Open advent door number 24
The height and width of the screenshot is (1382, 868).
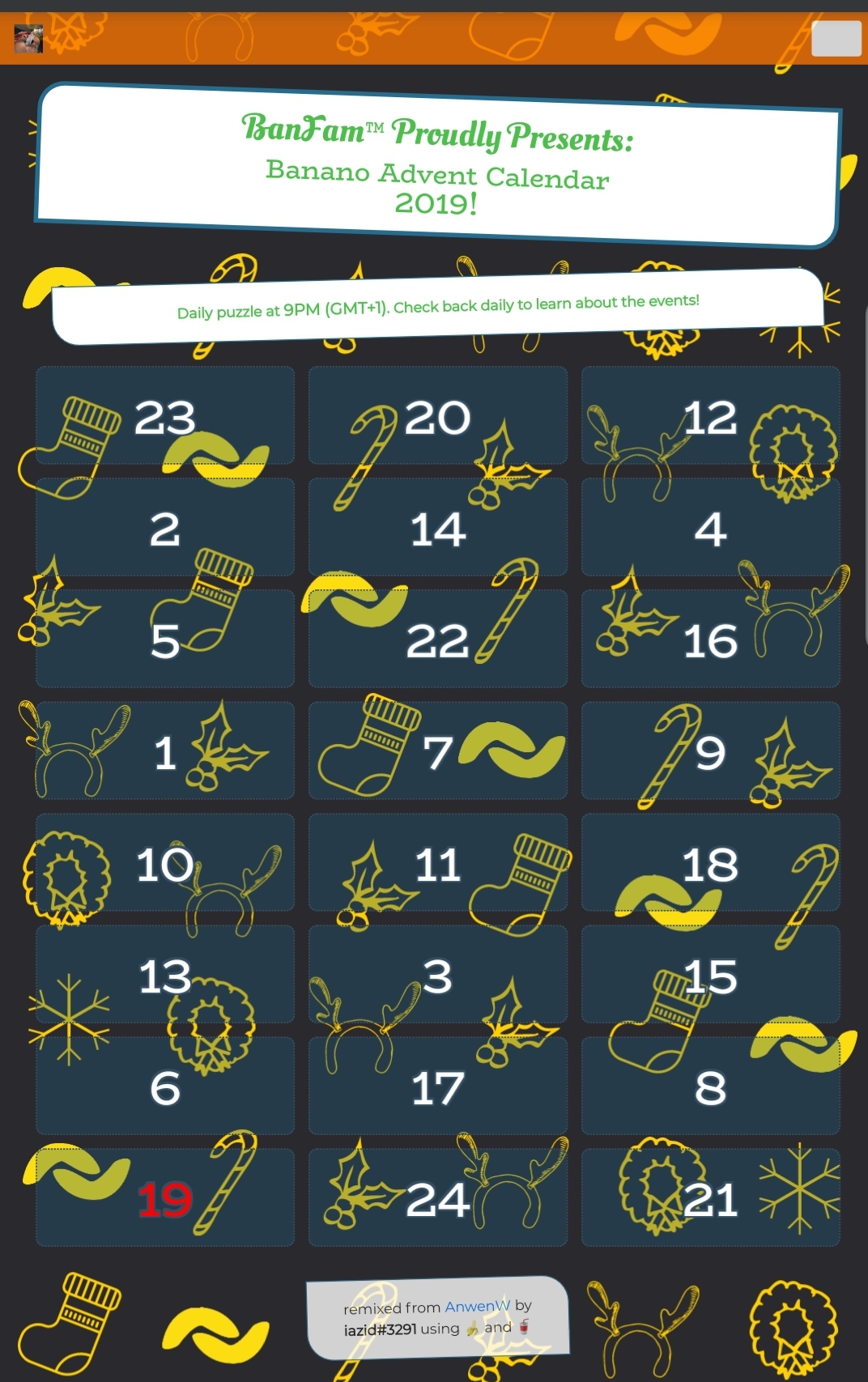pyautogui.click(x=438, y=1198)
